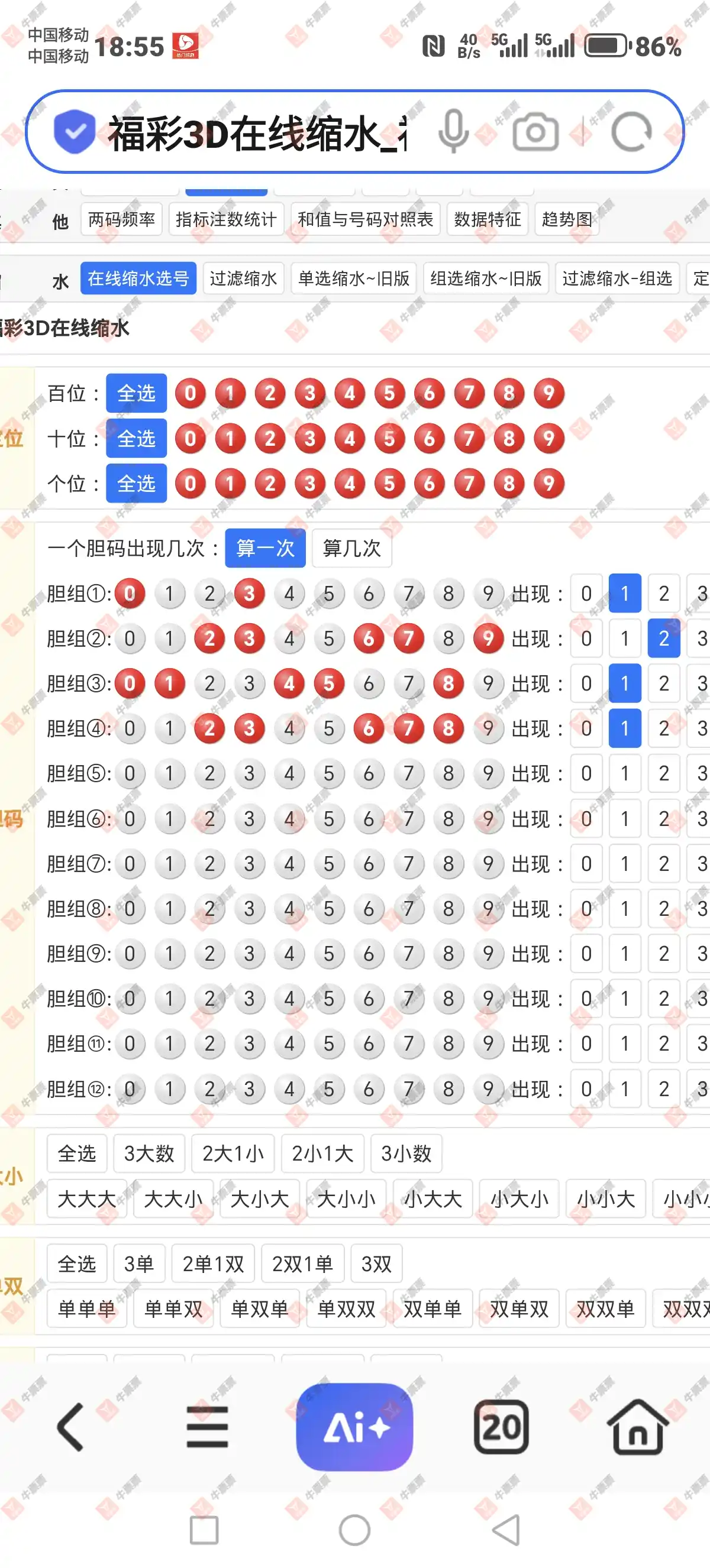Tap the blue security badge in search bar
Image resolution: width=710 pixels, height=1568 pixels.
pos(75,130)
